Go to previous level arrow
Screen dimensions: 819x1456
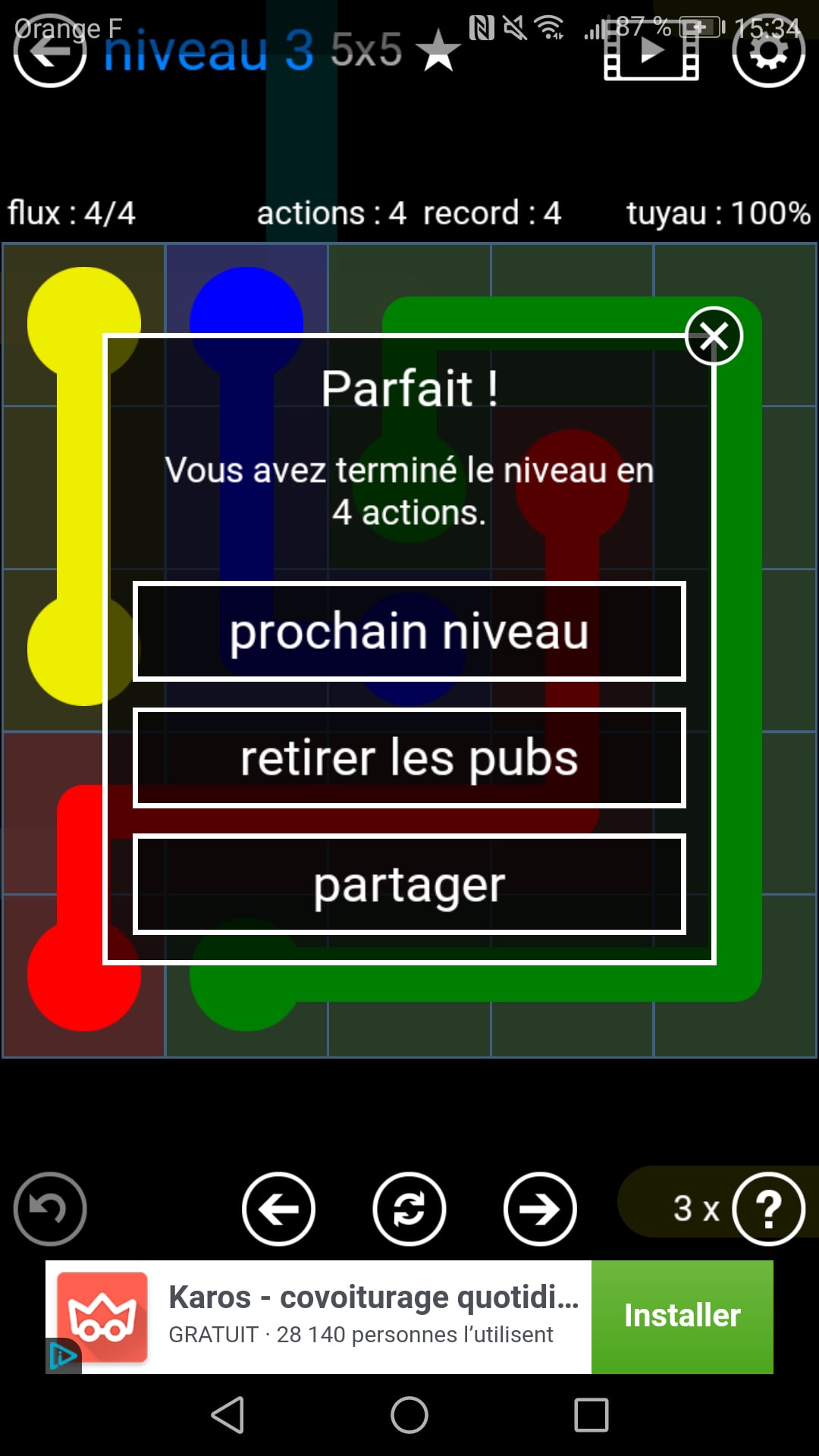278,1209
